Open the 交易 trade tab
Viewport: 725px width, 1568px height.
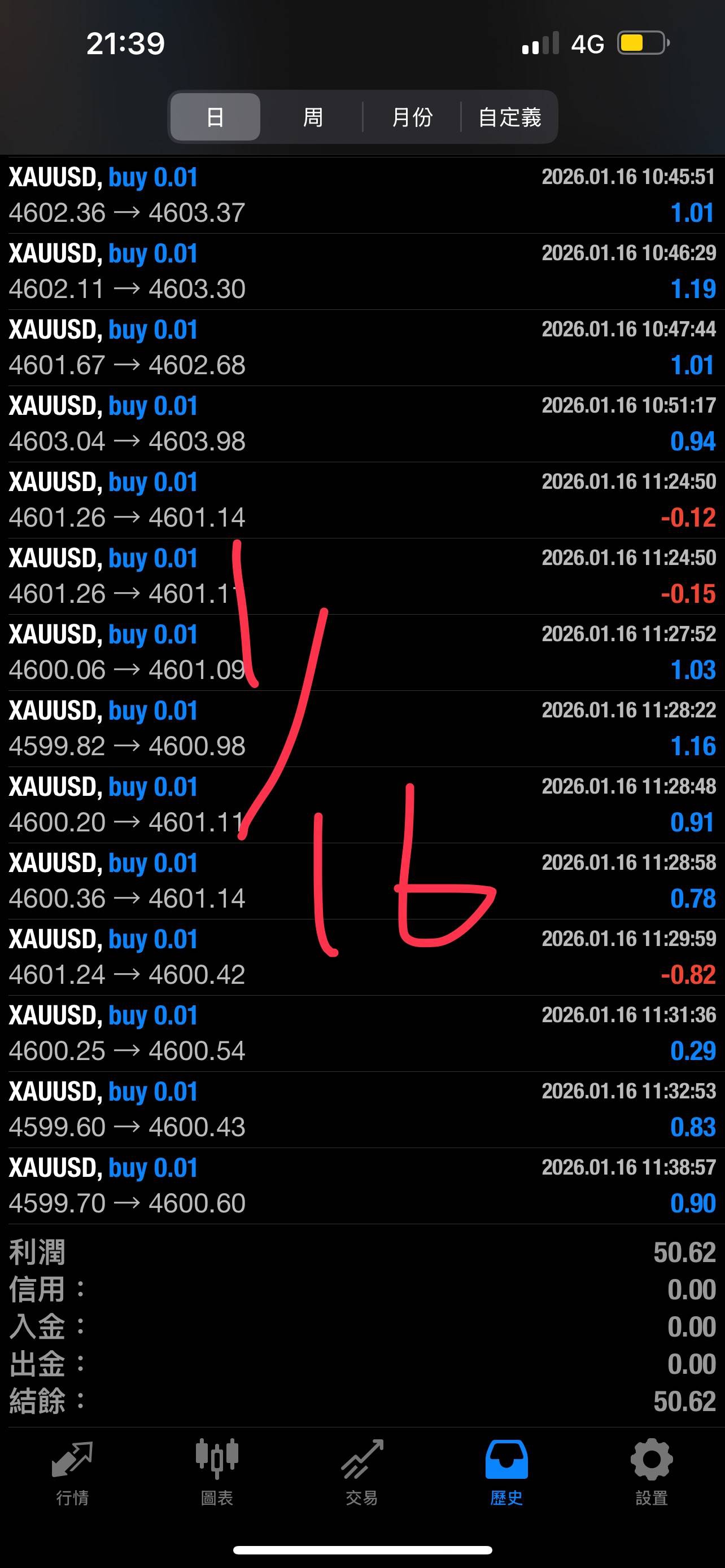(x=362, y=1472)
